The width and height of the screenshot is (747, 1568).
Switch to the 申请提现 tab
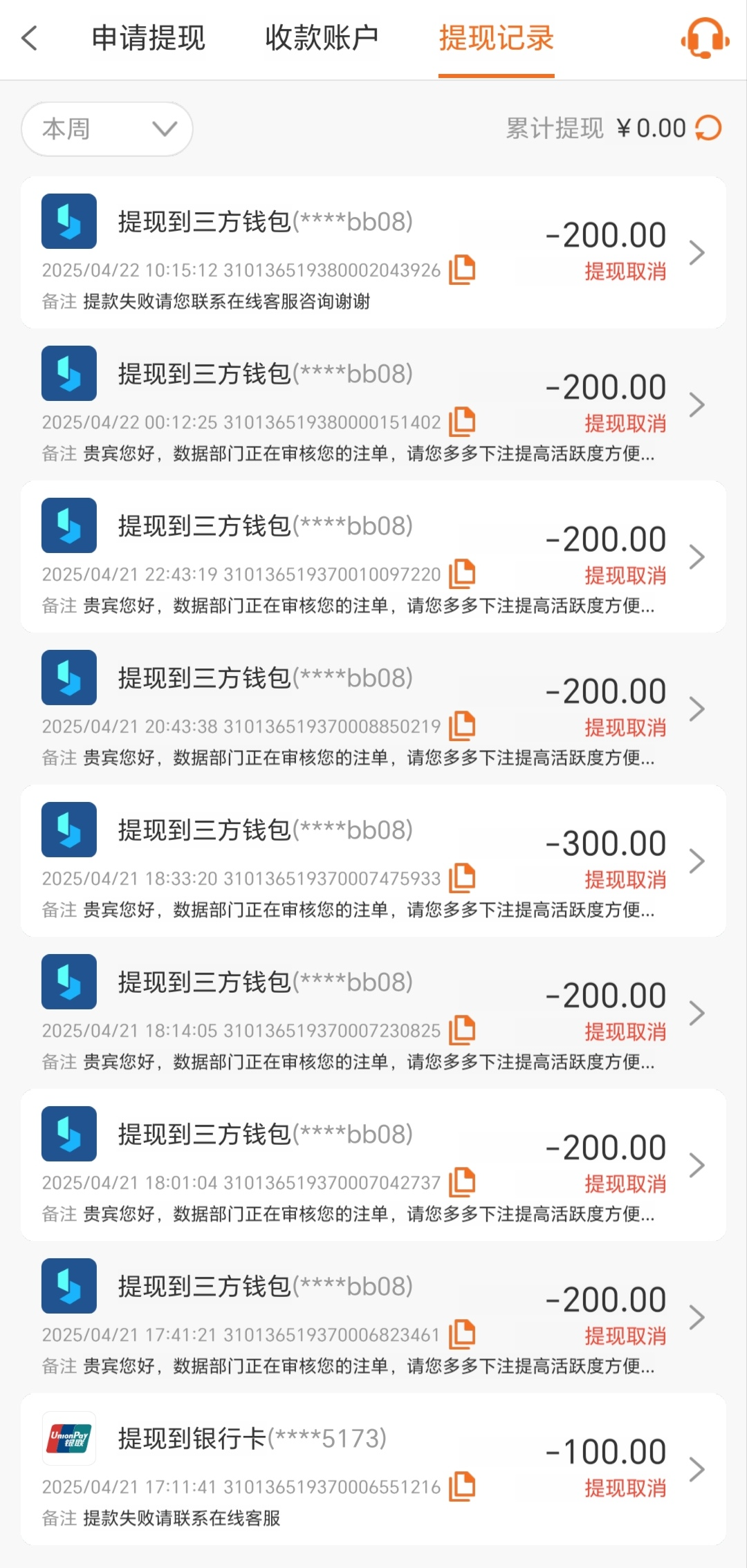(x=147, y=39)
